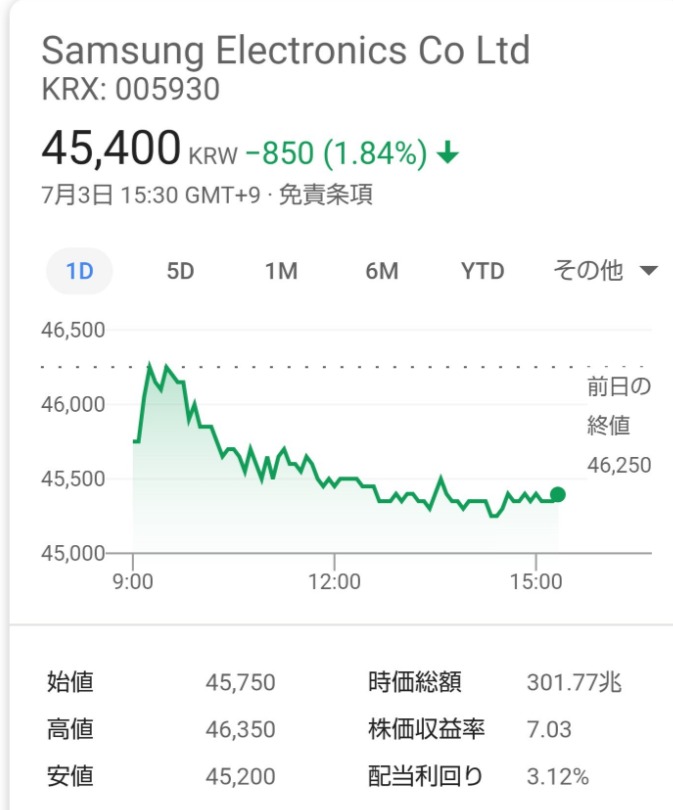Viewport: 673px width, 810px height.
Task: Switch to the 5D chart range
Action: [x=180, y=271]
